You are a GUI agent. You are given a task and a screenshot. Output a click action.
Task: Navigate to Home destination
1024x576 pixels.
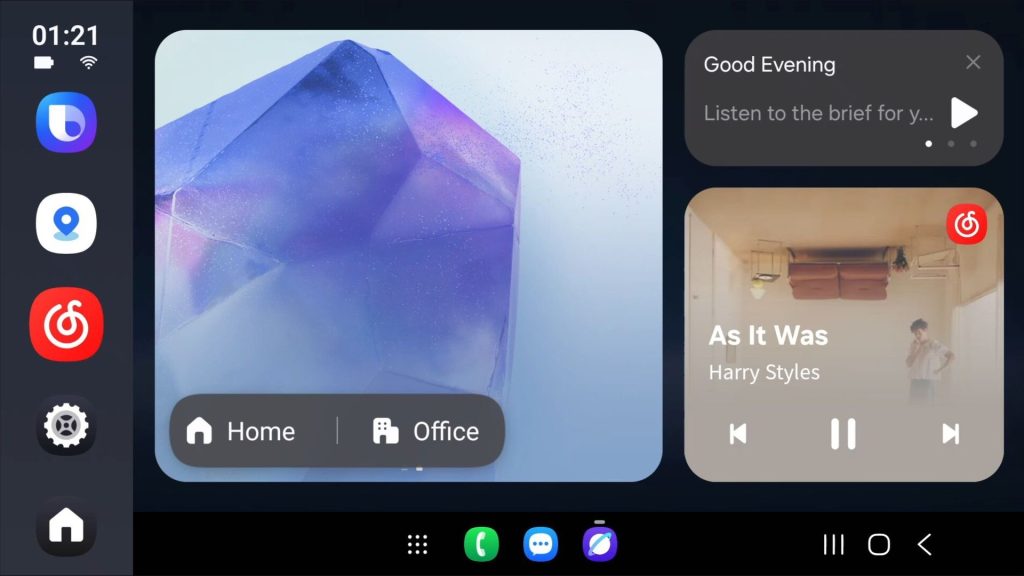pyautogui.click(x=242, y=431)
